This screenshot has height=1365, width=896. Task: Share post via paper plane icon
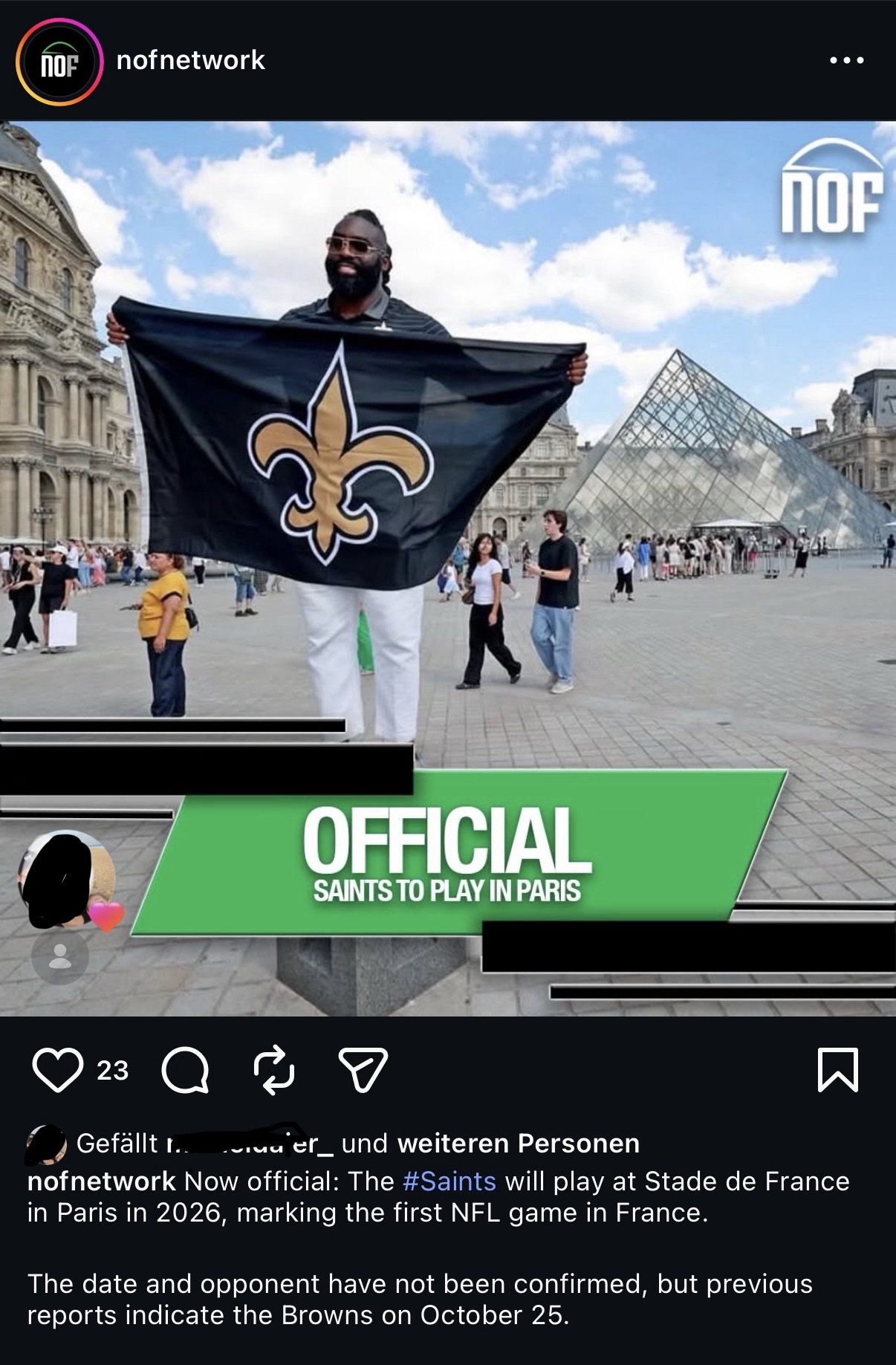point(363,1070)
